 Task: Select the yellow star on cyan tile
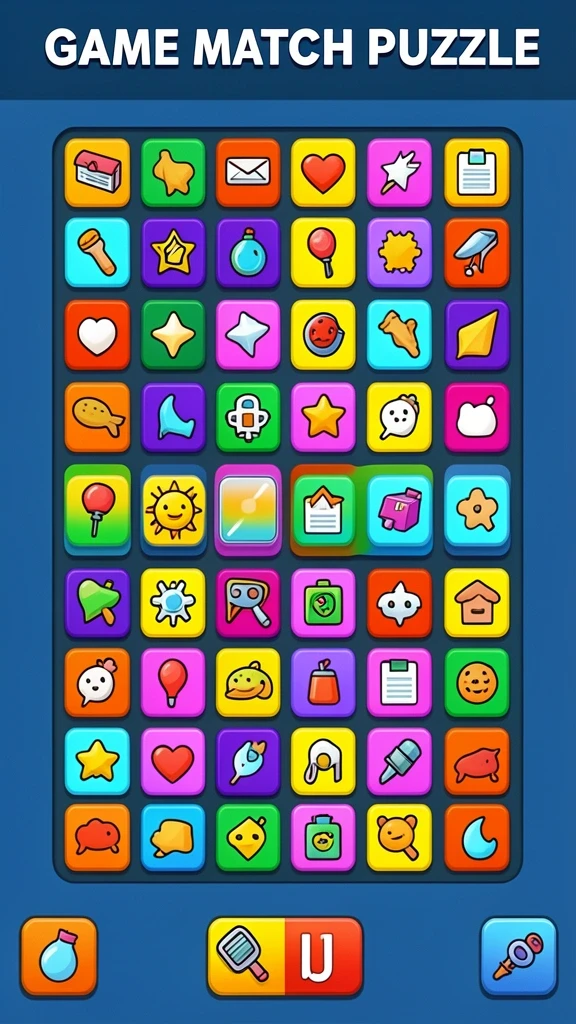pyautogui.click(x=97, y=761)
